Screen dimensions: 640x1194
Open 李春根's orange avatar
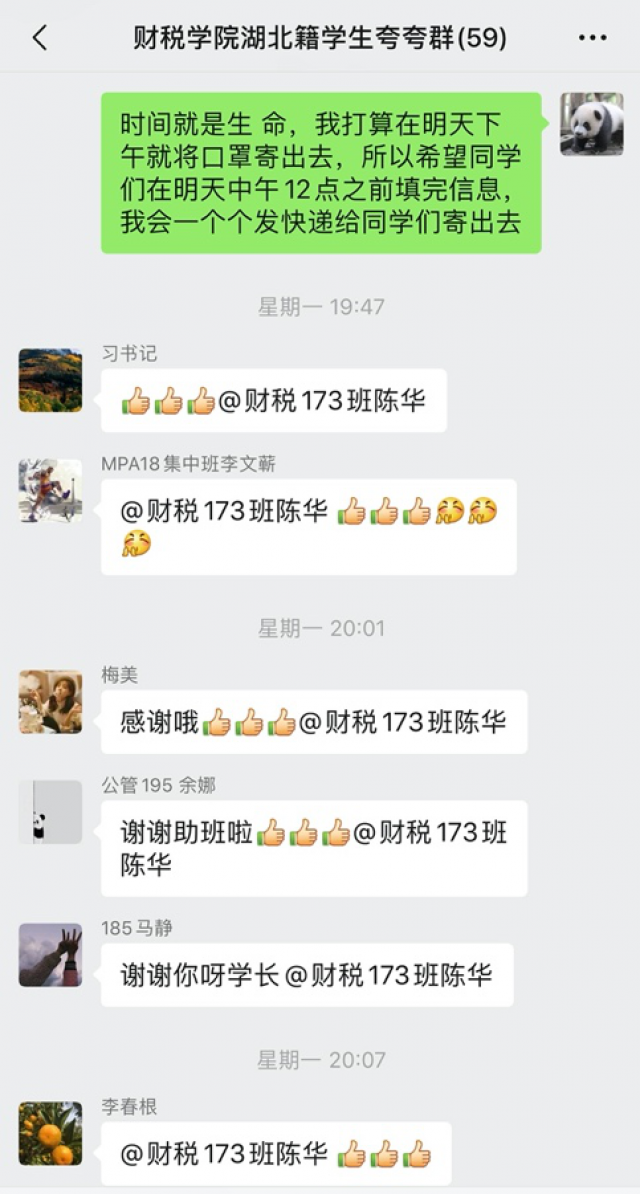point(50,1133)
